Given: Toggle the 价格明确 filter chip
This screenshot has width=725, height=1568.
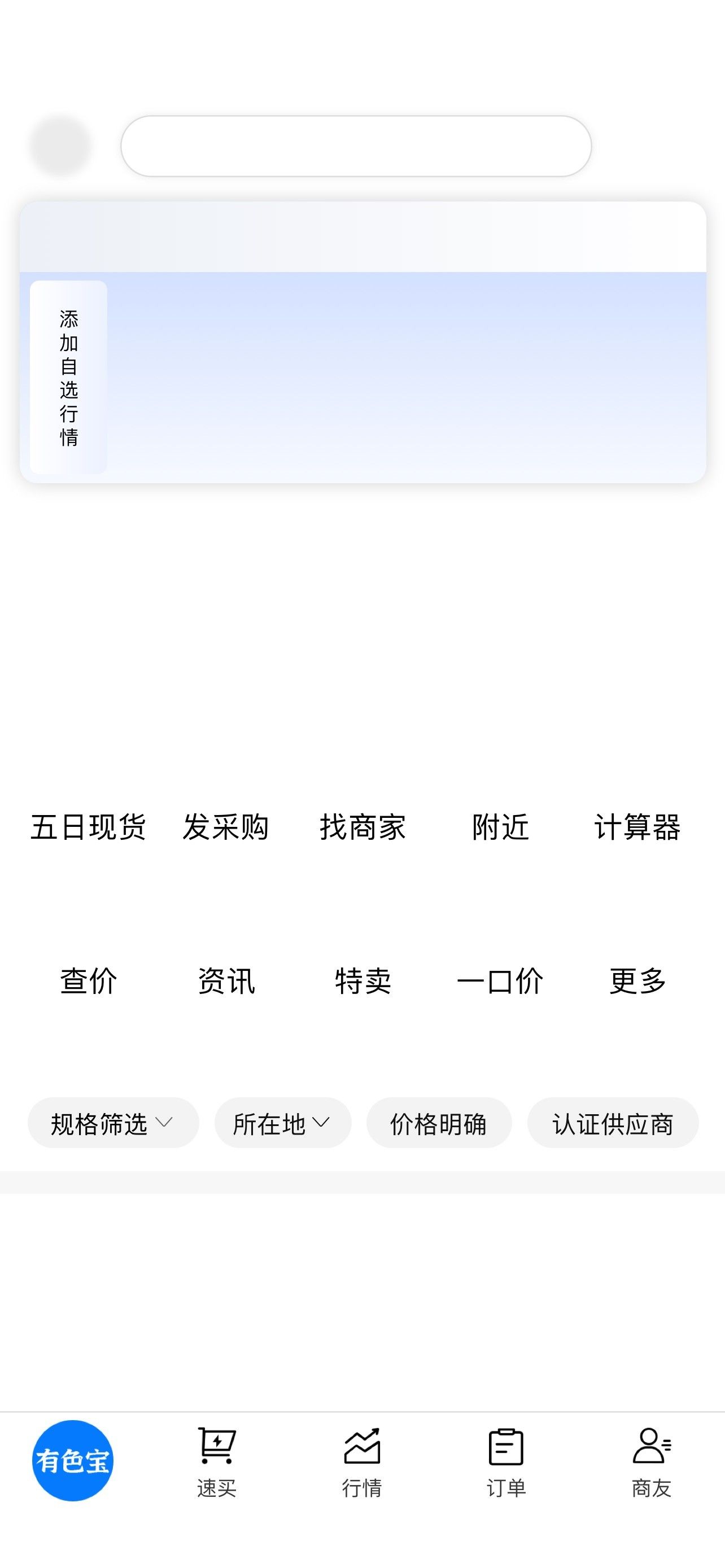Looking at the screenshot, I should coord(438,1123).
